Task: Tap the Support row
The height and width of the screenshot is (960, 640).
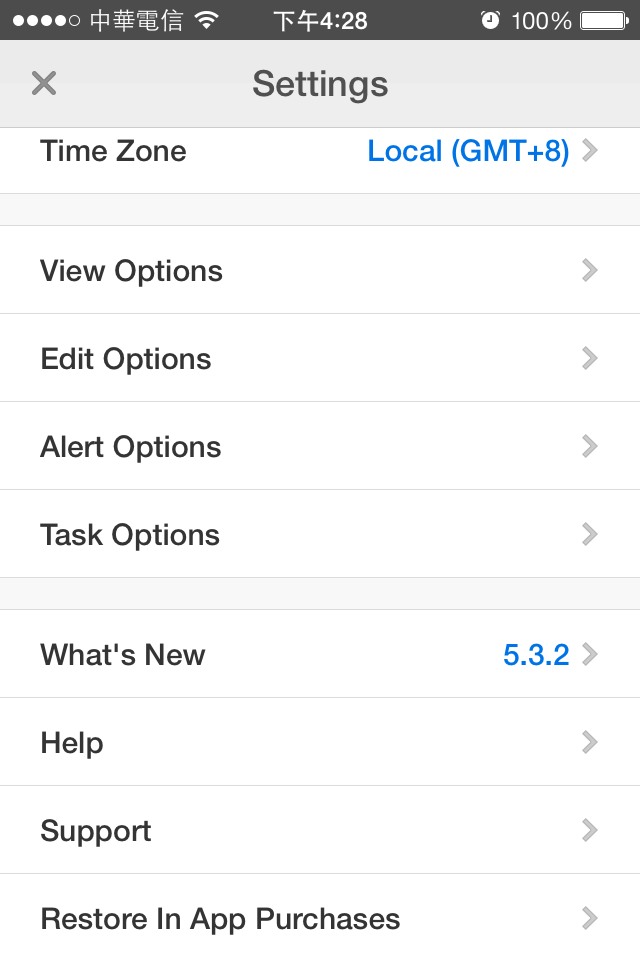Action: pyautogui.click(x=320, y=830)
